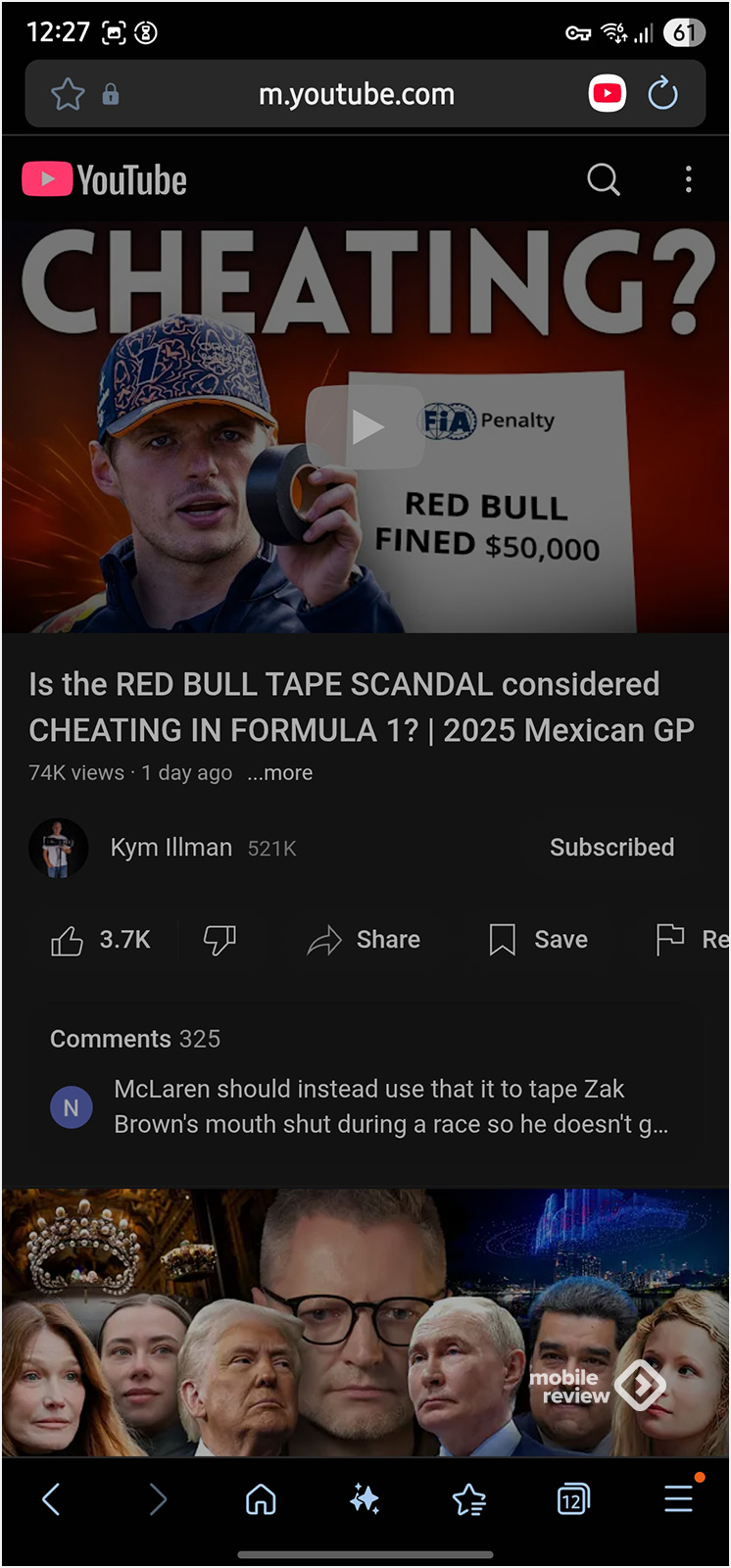This screenshot has height=1568, width=731.
Task: Open the browser hamburger menu
Action: coord(678,1498)
